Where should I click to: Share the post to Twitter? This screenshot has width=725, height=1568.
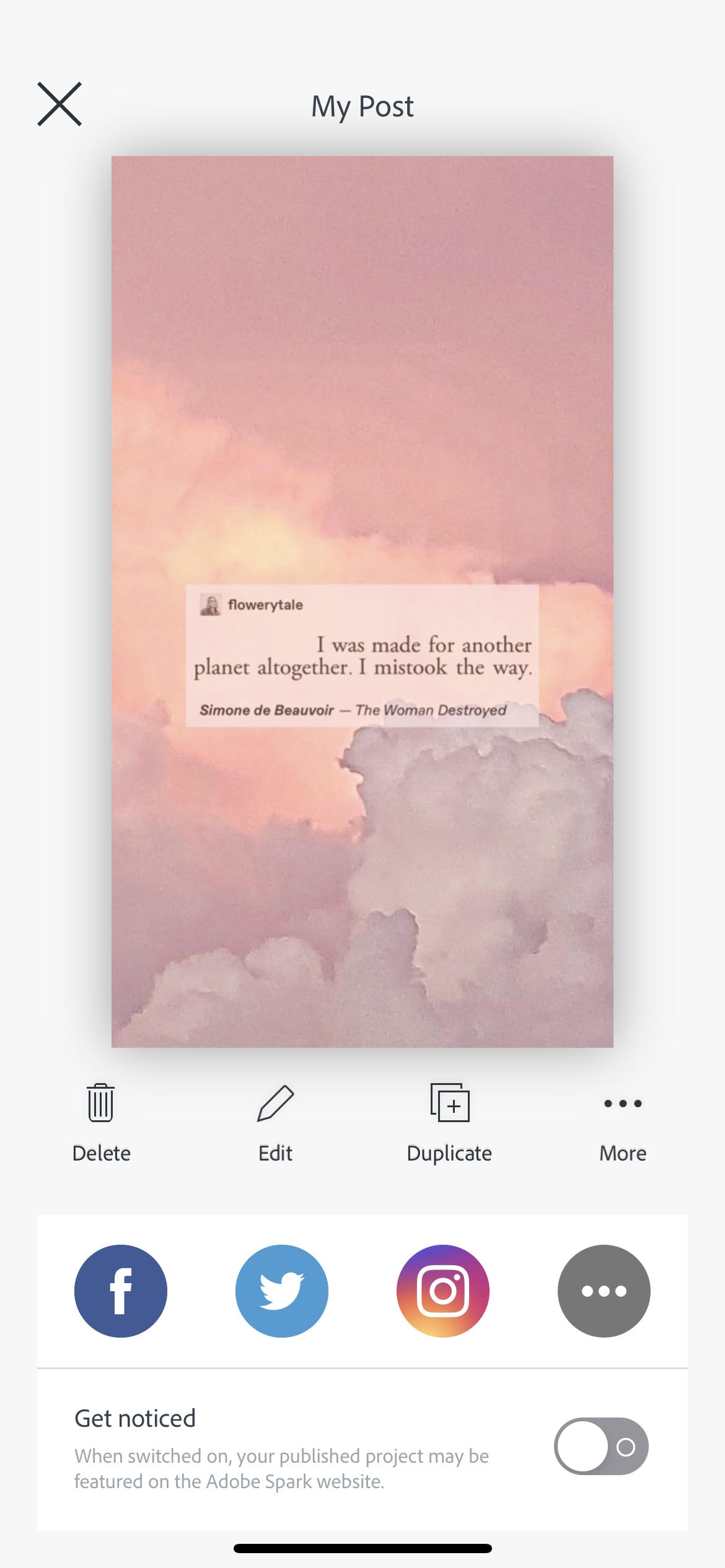pos(282,1291)
